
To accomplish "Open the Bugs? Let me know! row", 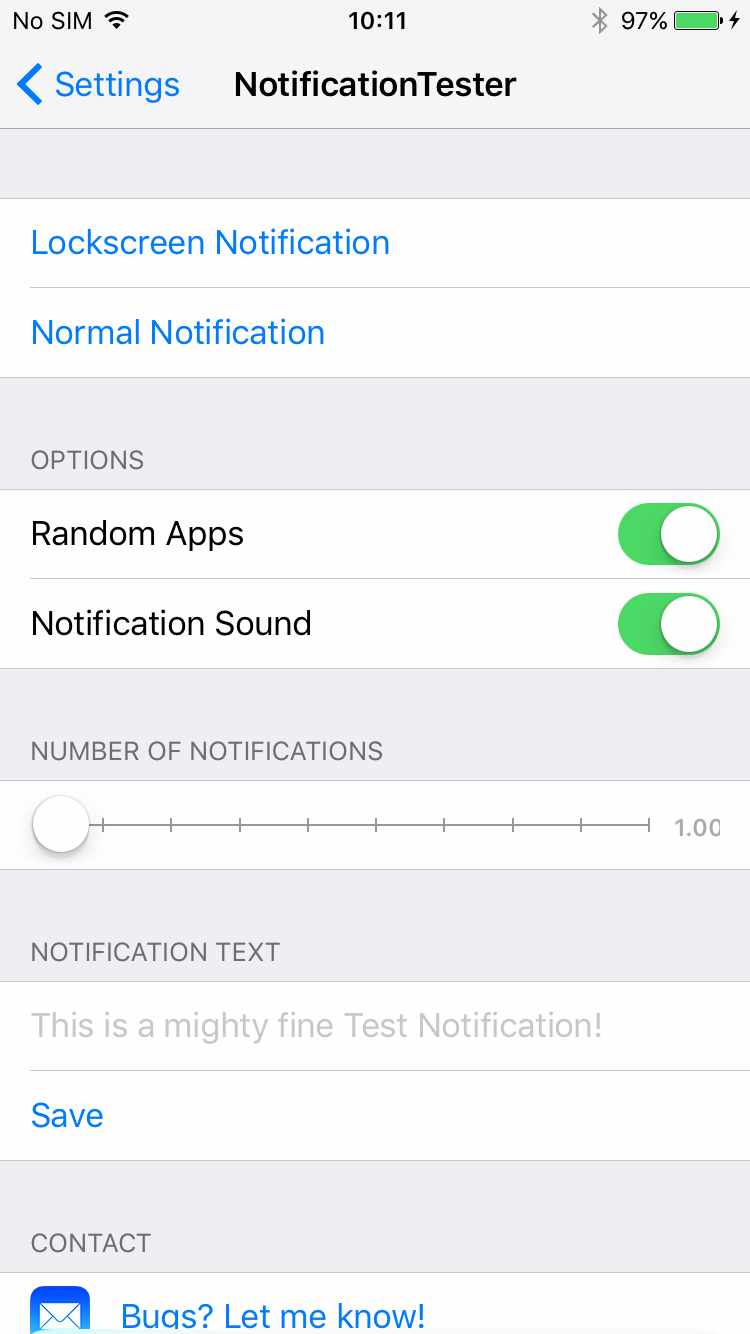I will tap(375, 1304).
